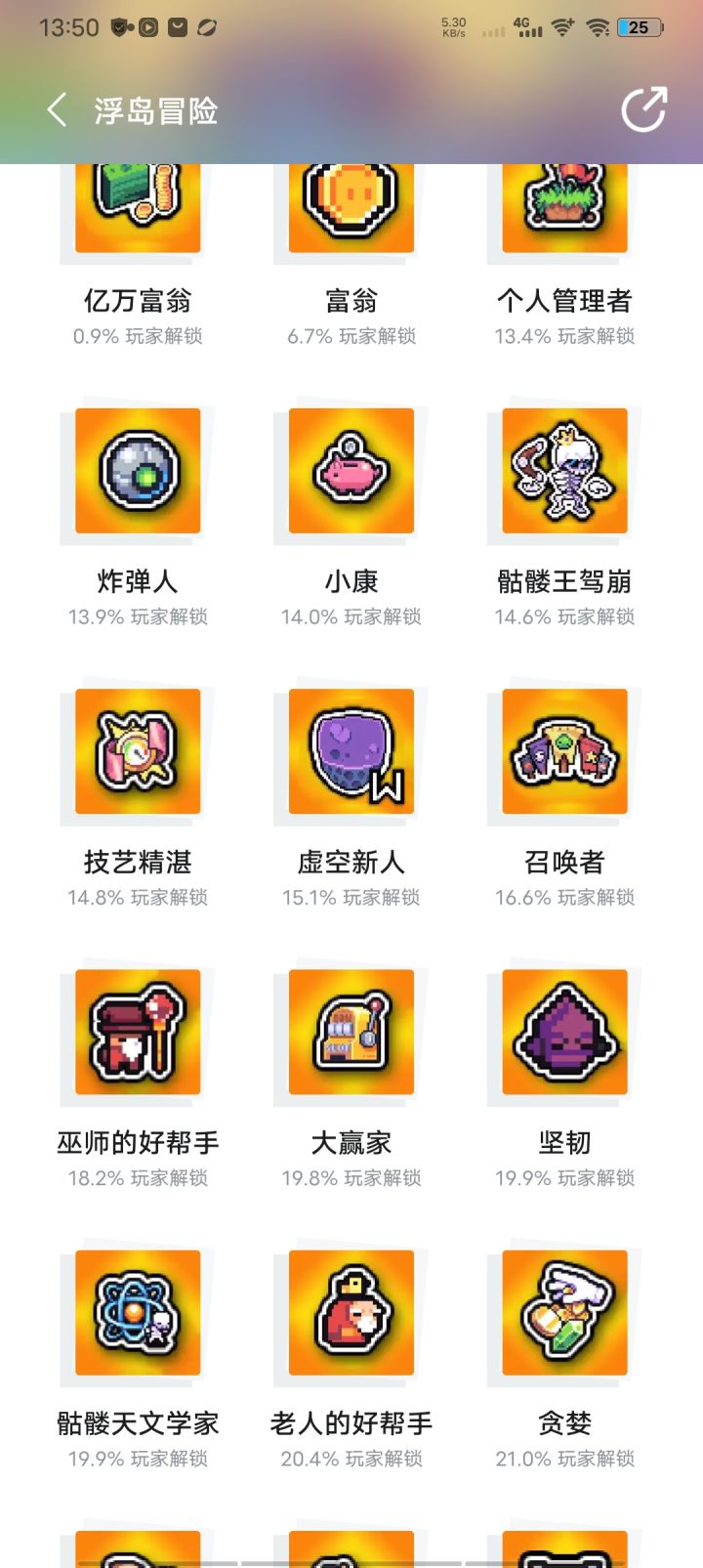This screenshot has width=703, height=1568.
Task: Select the 虚空新人 achievement
Action: coord(351,751)
